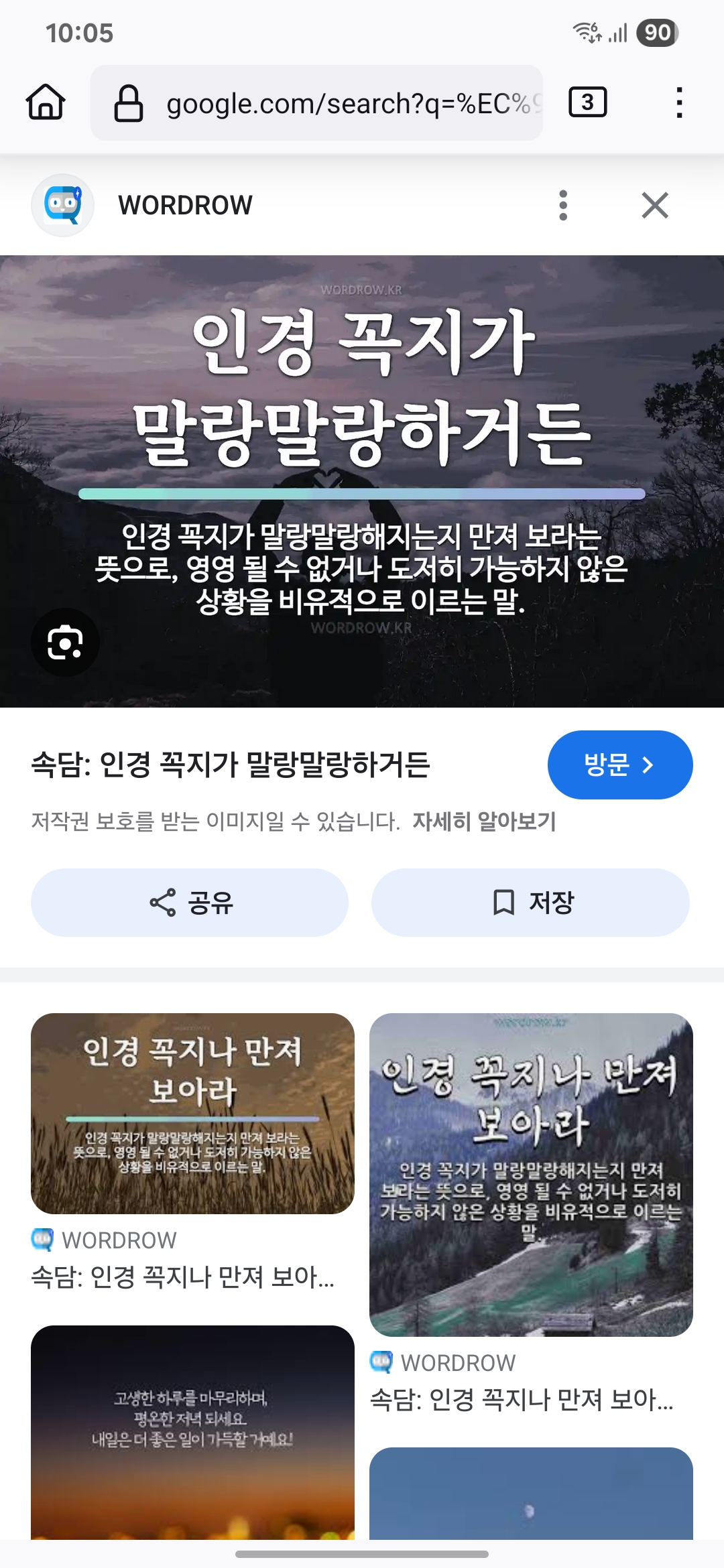Viewport: 724px width, 1568px height.
Task: Search this image with Google Lens
Action: pos(65,642)
